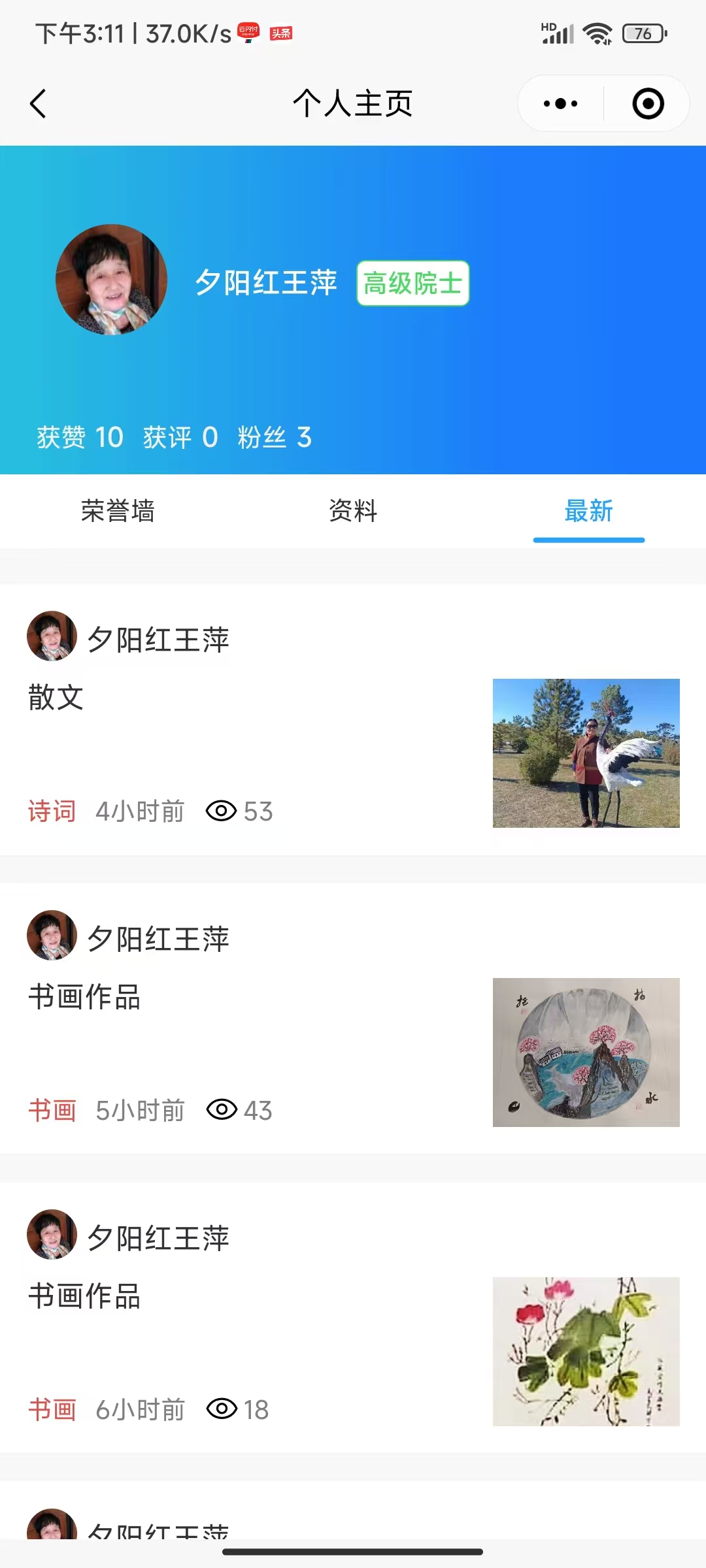
Task: Switch to the 荣誉墙 tab
Action: click(x=118, y=511)
